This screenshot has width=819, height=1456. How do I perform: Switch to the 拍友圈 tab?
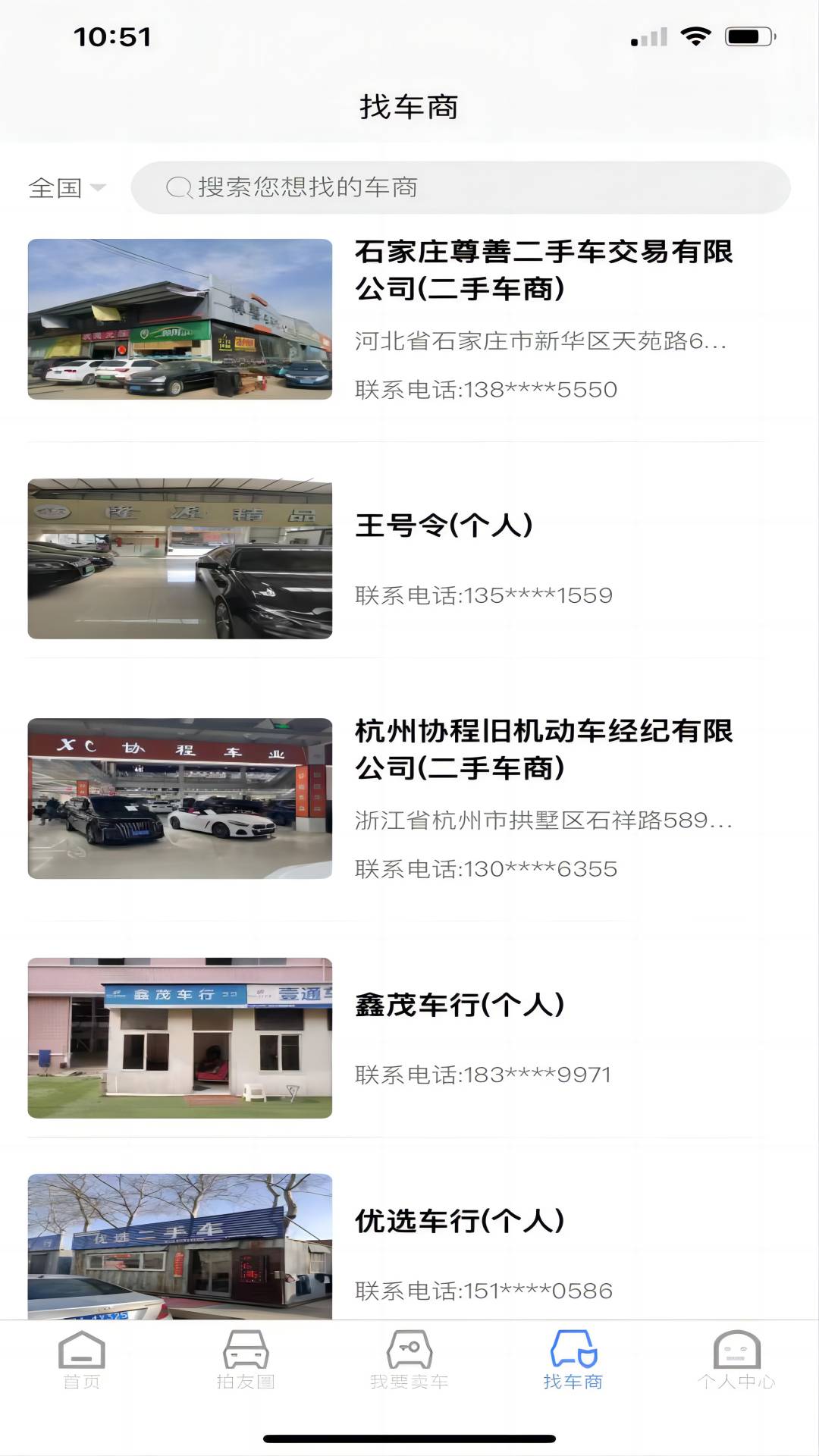click(x=246, y=1360)
